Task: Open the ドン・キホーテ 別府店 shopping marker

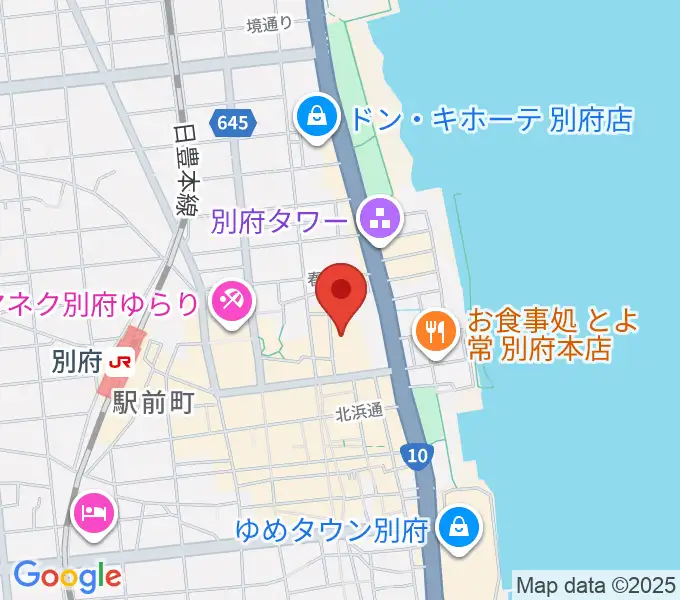Action: 317,118
